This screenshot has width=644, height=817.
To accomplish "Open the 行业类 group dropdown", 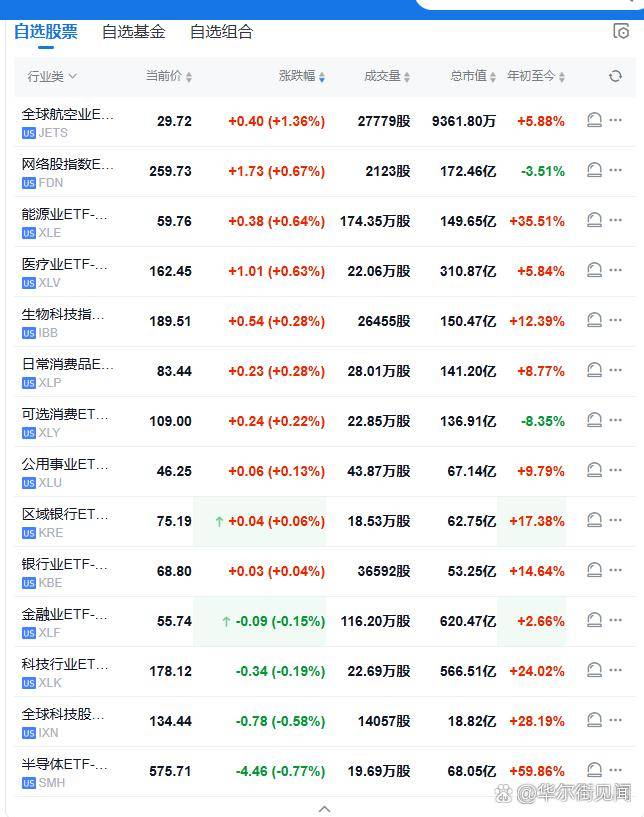I will tap(52, 77).
